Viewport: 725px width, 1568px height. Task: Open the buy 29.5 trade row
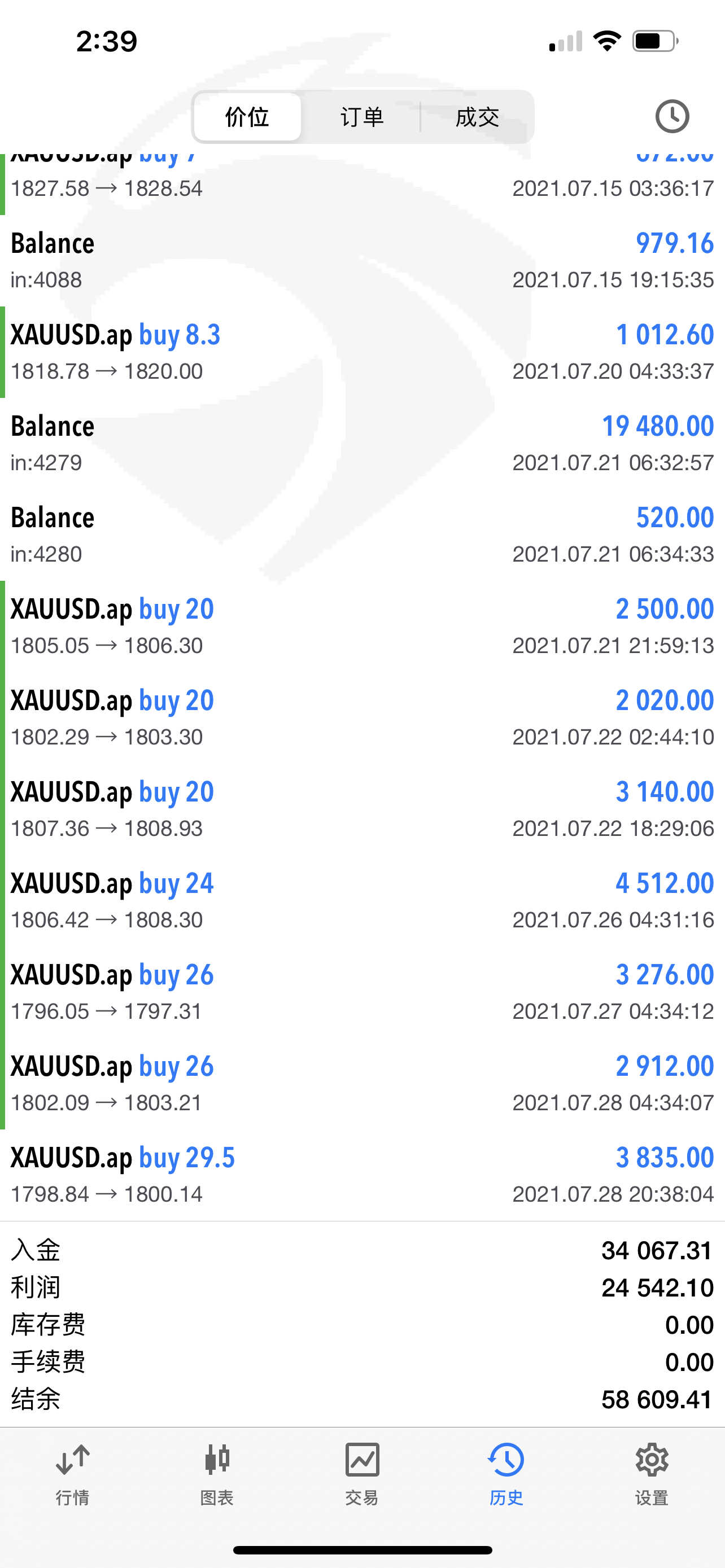[362, 1174]
